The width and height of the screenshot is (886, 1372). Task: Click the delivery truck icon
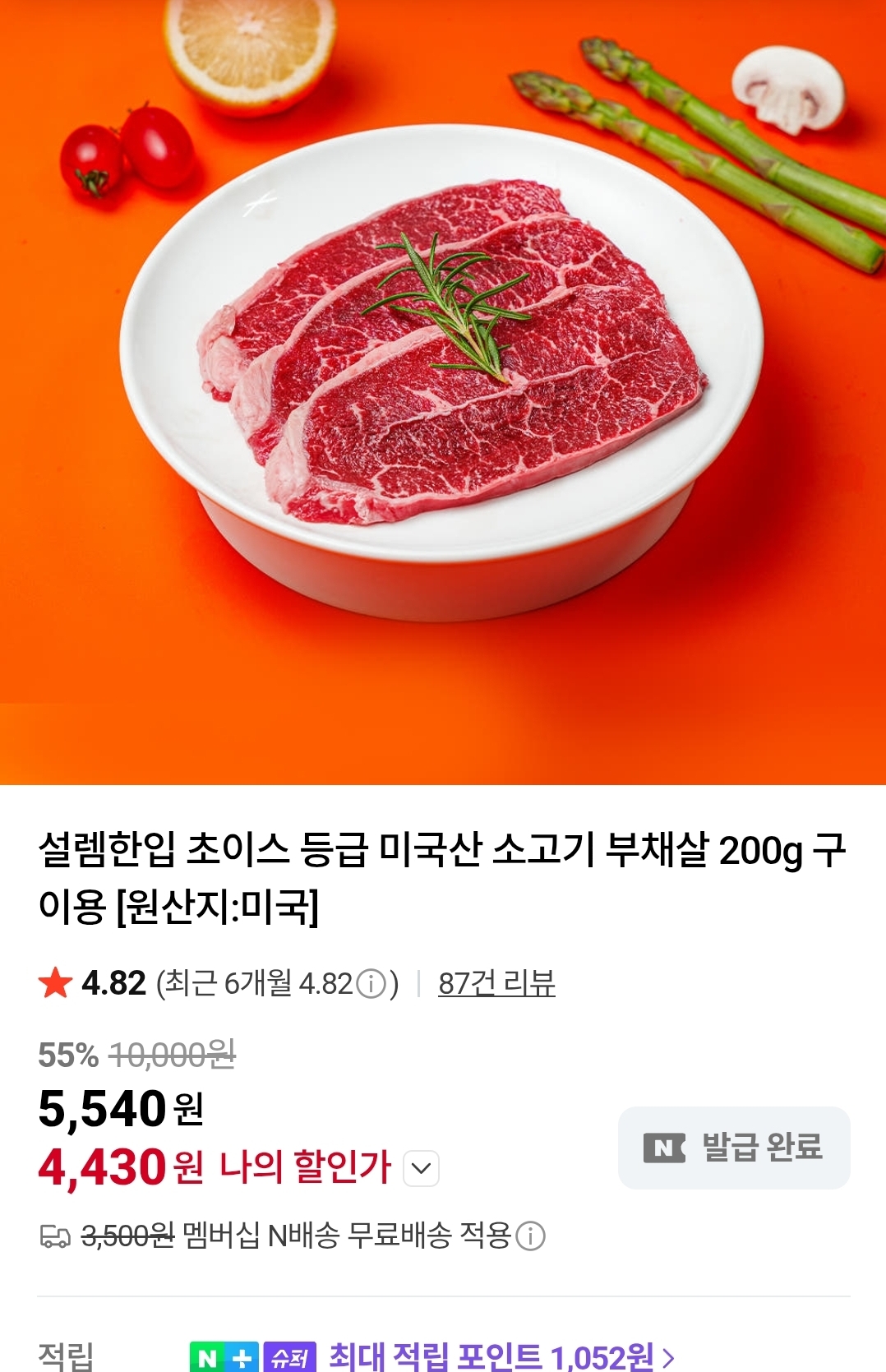click(x=56, y=1237)
